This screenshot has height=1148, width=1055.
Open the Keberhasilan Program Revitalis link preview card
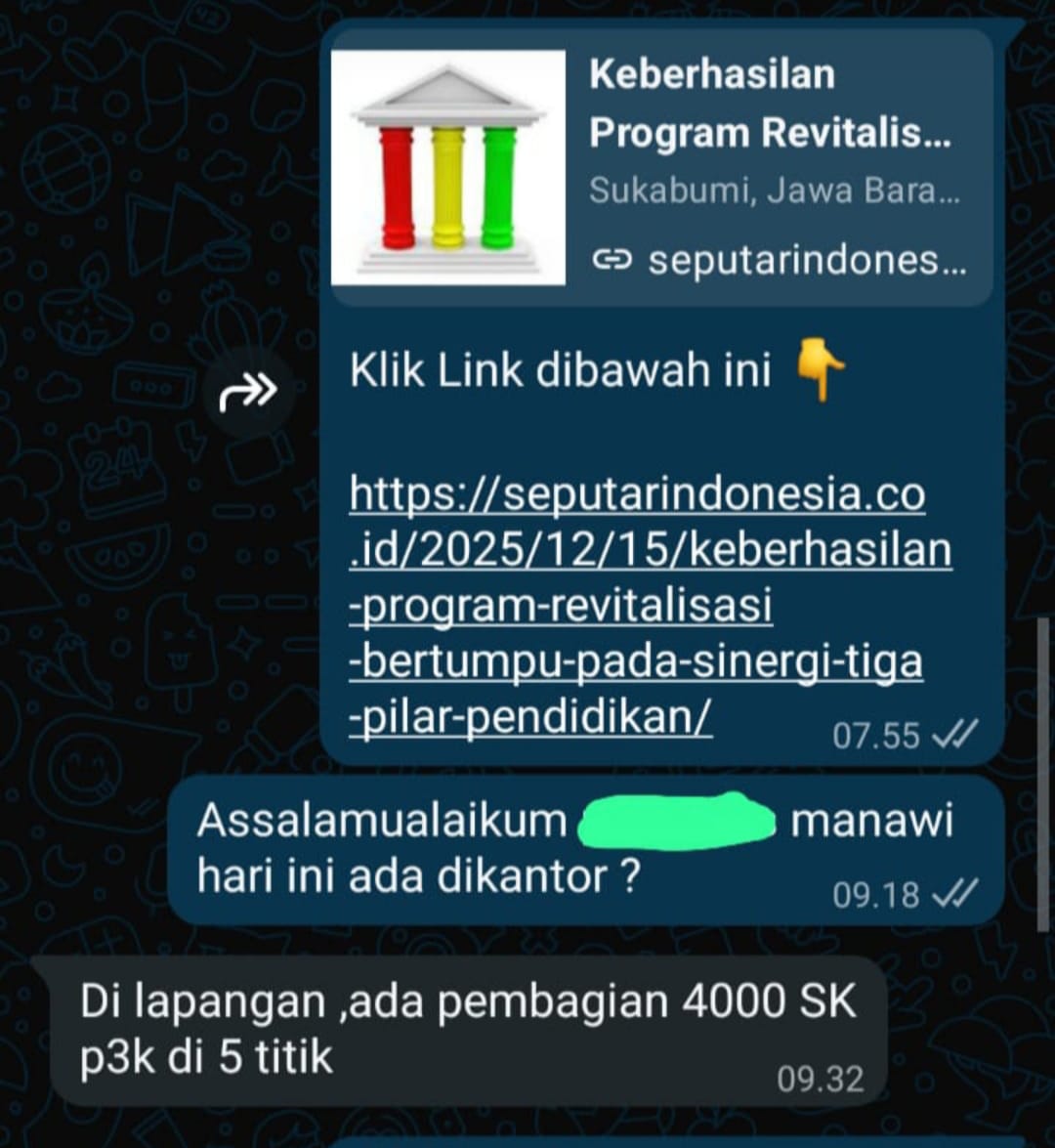click(x=661, y=166)
